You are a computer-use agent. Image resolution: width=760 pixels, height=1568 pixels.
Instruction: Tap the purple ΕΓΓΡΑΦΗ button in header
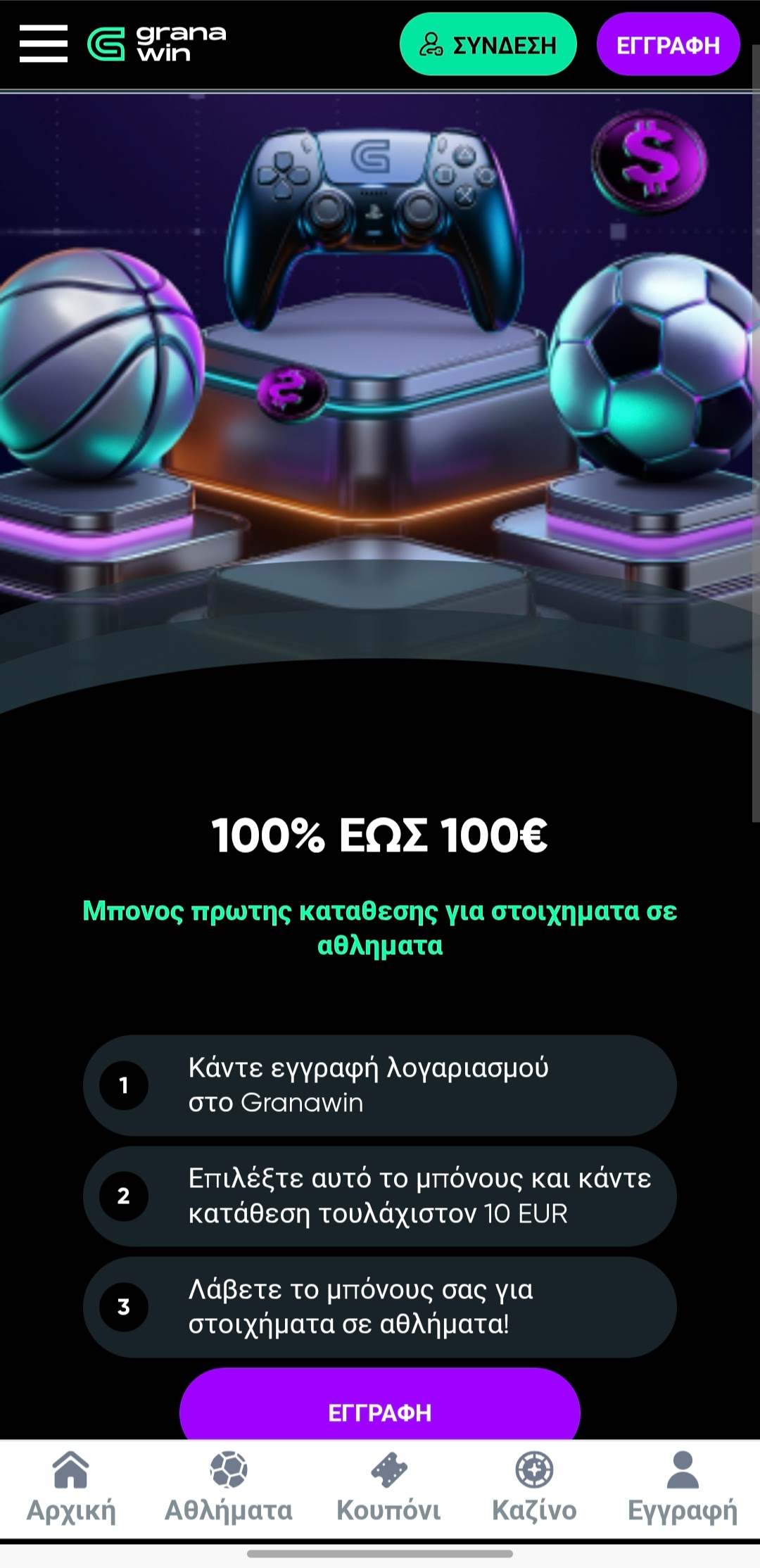(668, 44)
